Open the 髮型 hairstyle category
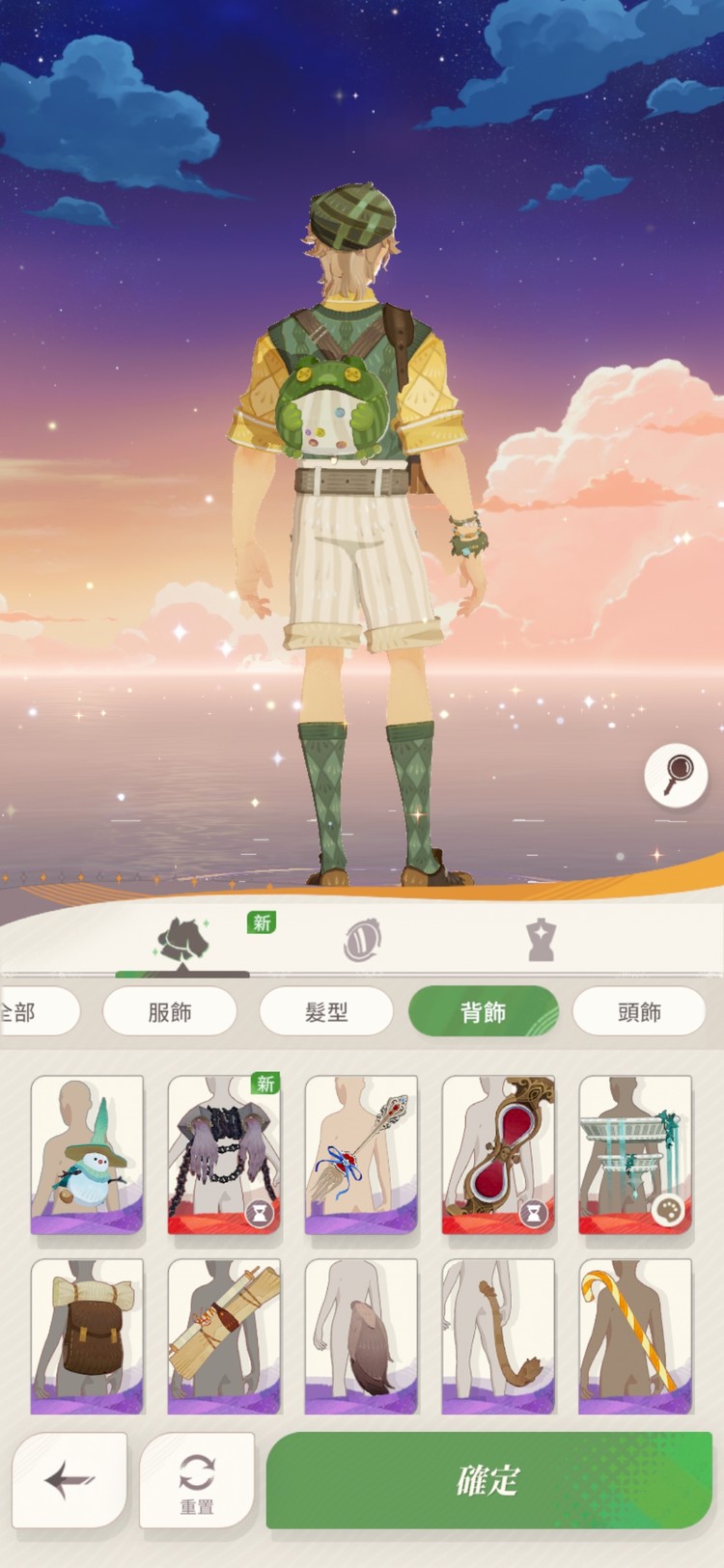The image size is (724, 1568). pos(327,1012)
